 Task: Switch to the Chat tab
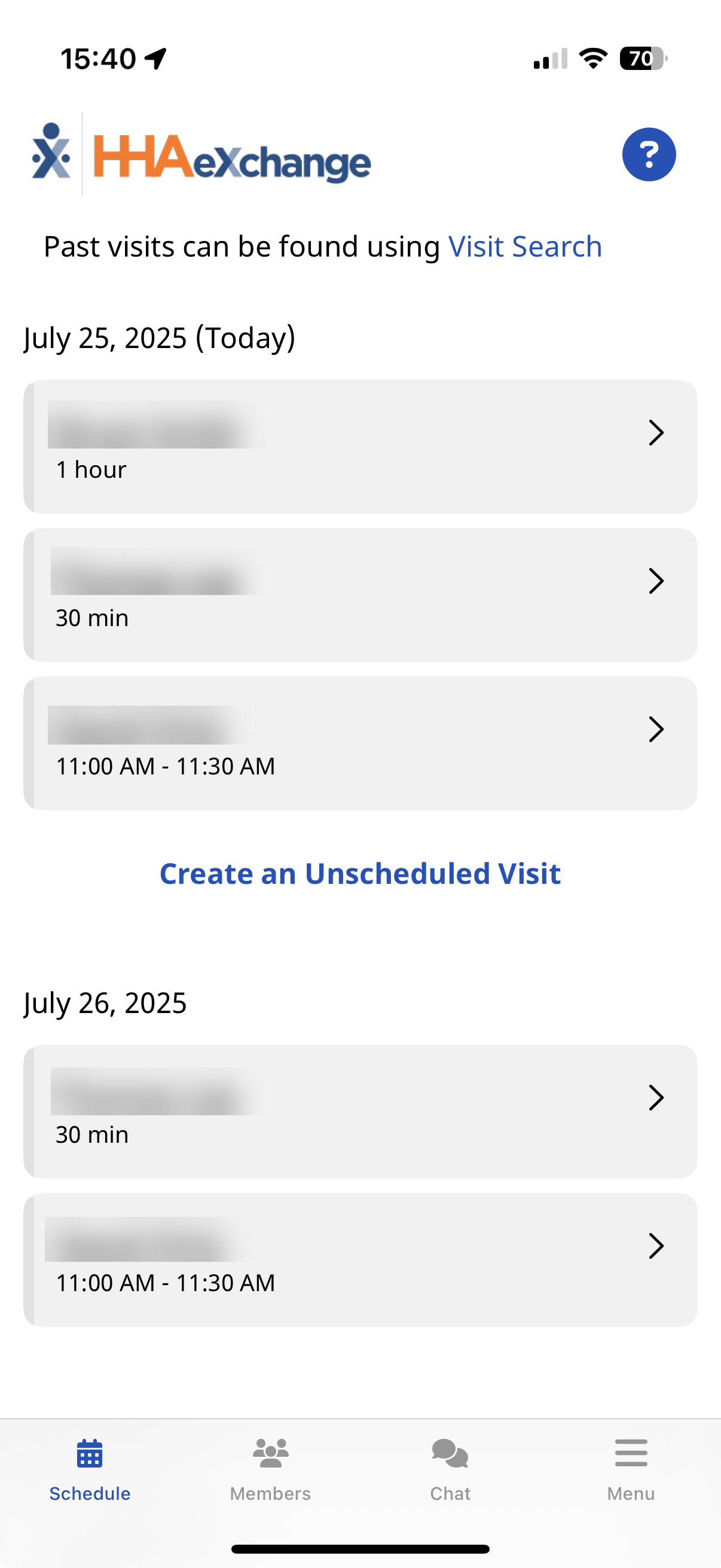450,1469
